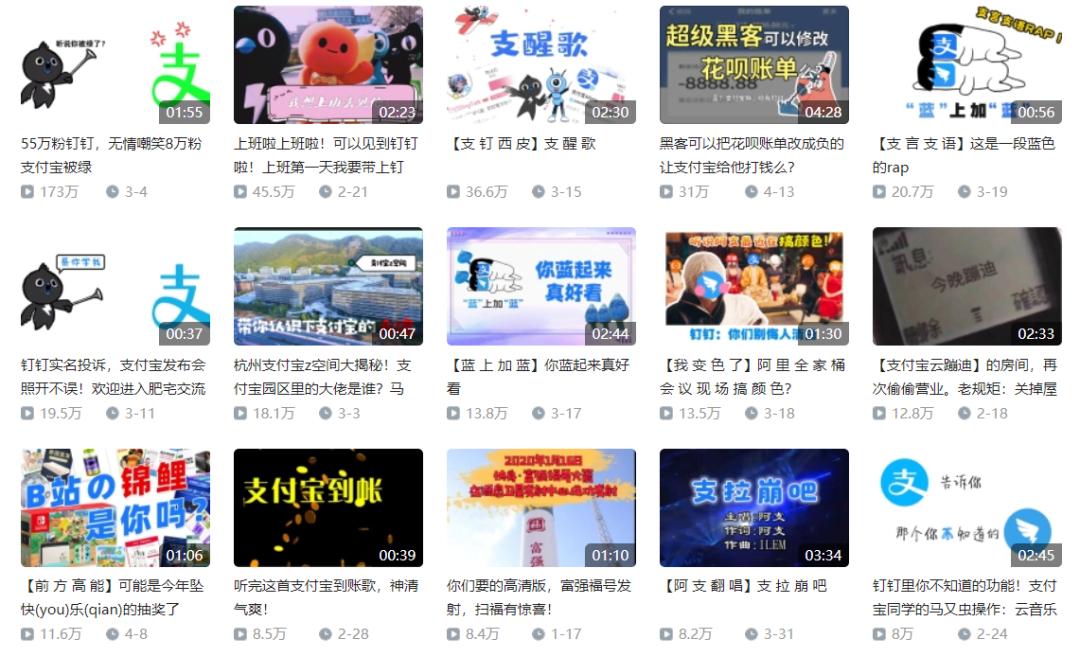The image size is (1080, 657).
Task: Watch the 富强福号发射 高清版 video
Action: click(541, 508)
